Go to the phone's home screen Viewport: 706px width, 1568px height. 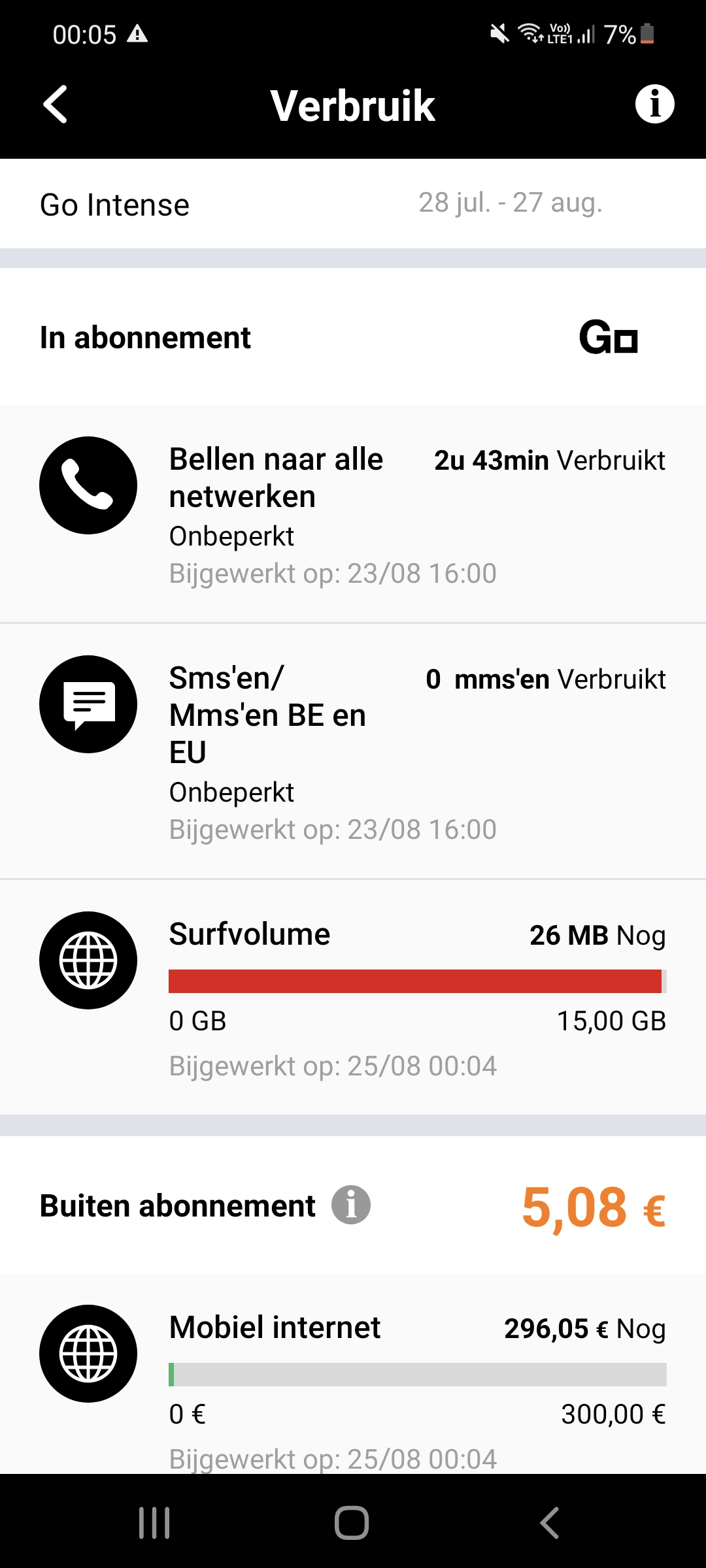(352, 1523)
